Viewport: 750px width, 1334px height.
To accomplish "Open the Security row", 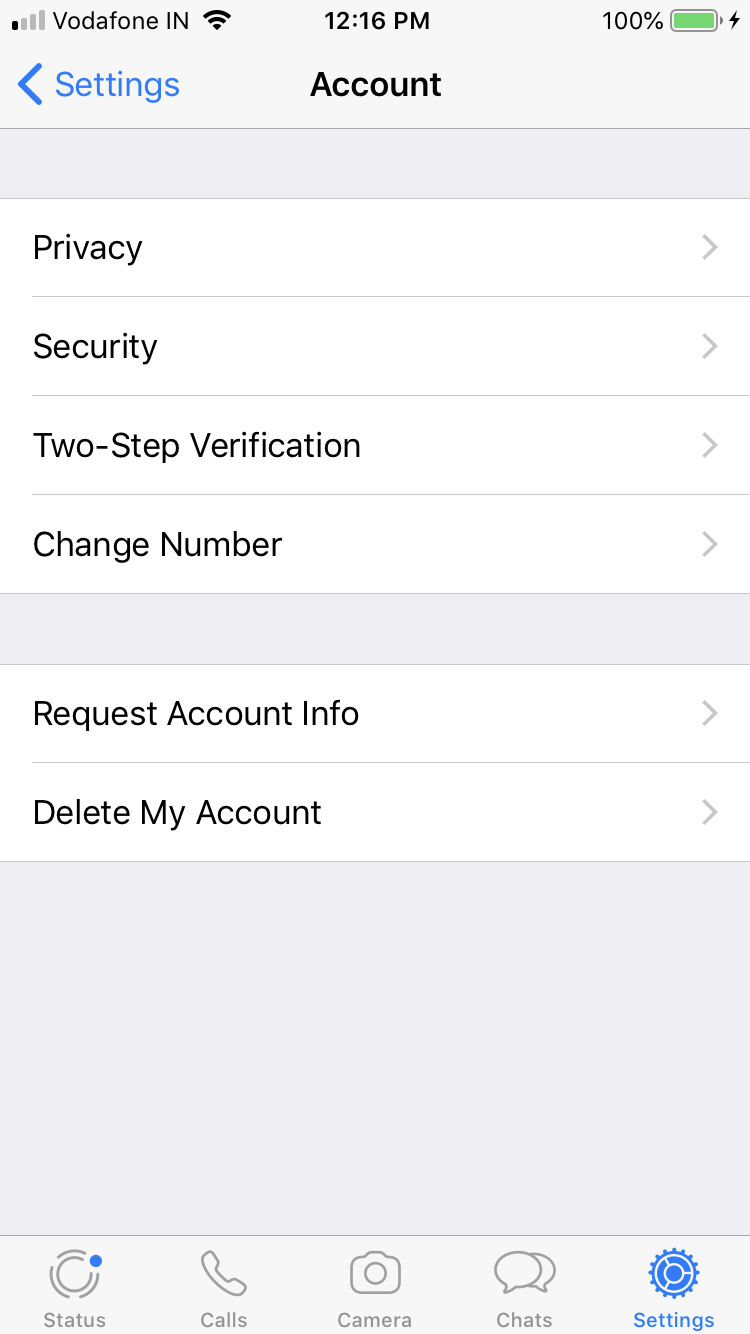I will [375, 346].
